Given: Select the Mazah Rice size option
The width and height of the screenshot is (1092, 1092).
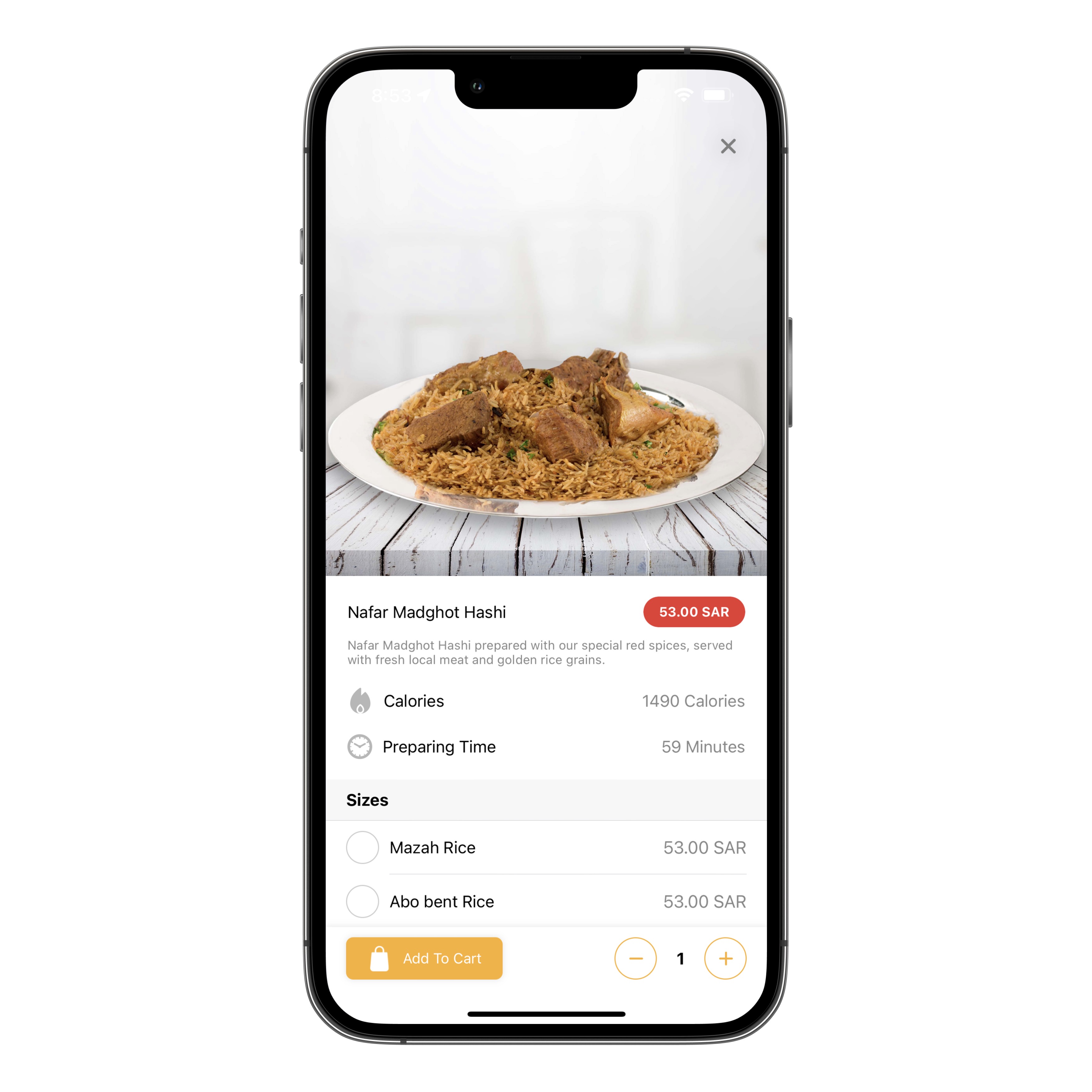Looking at the screenshot, I should 362,847.
